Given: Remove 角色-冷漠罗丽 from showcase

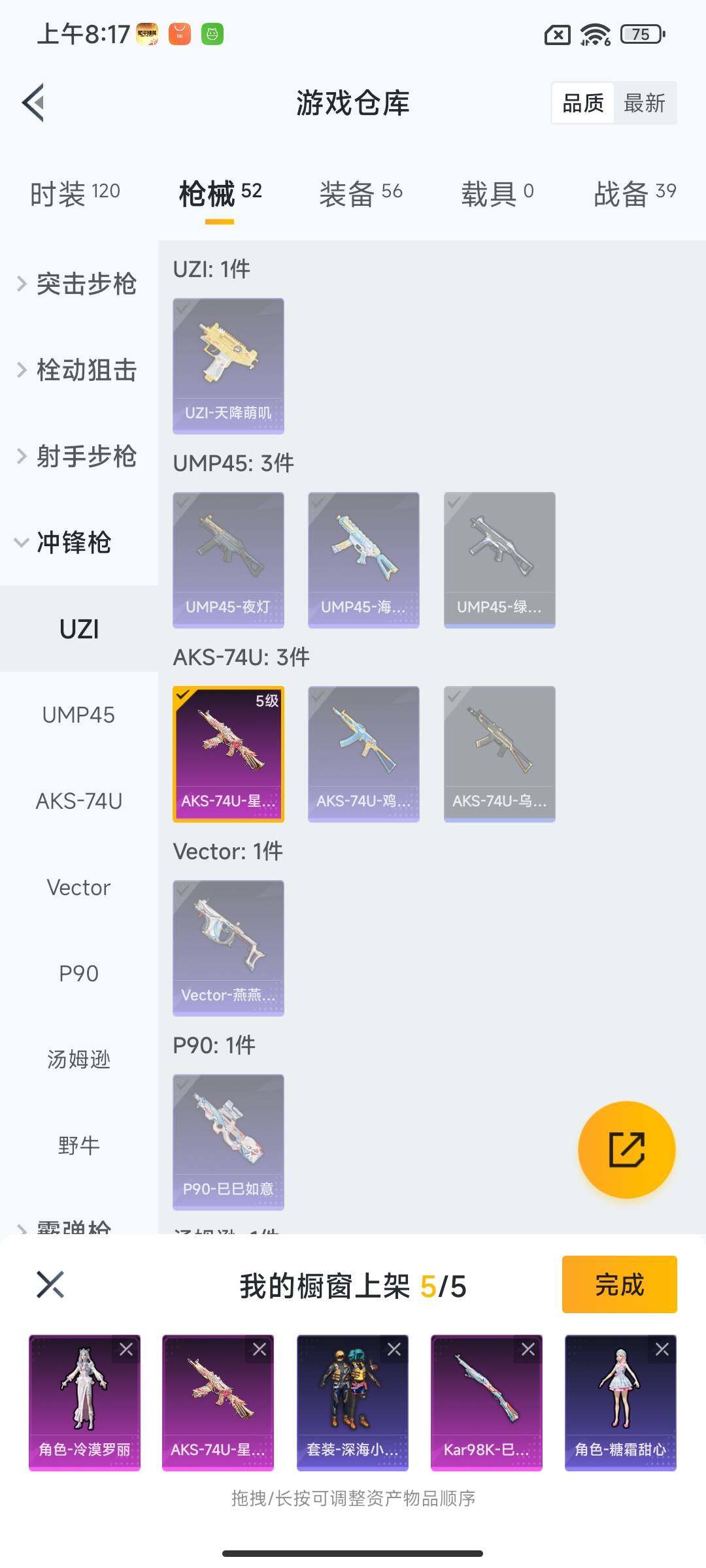Looking at the screenshot, I should click(126, 1349).
